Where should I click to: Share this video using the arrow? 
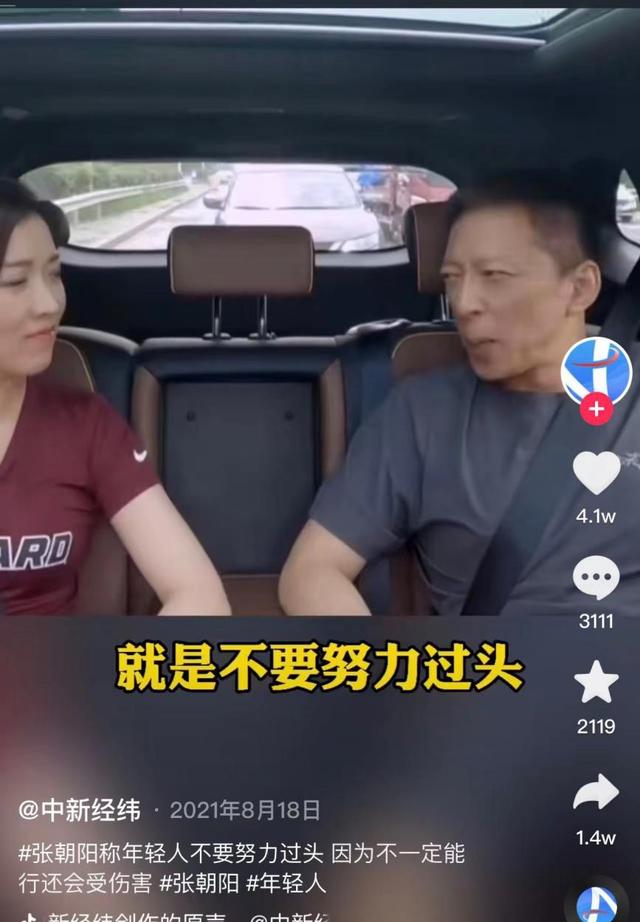[x=596, y=793]
